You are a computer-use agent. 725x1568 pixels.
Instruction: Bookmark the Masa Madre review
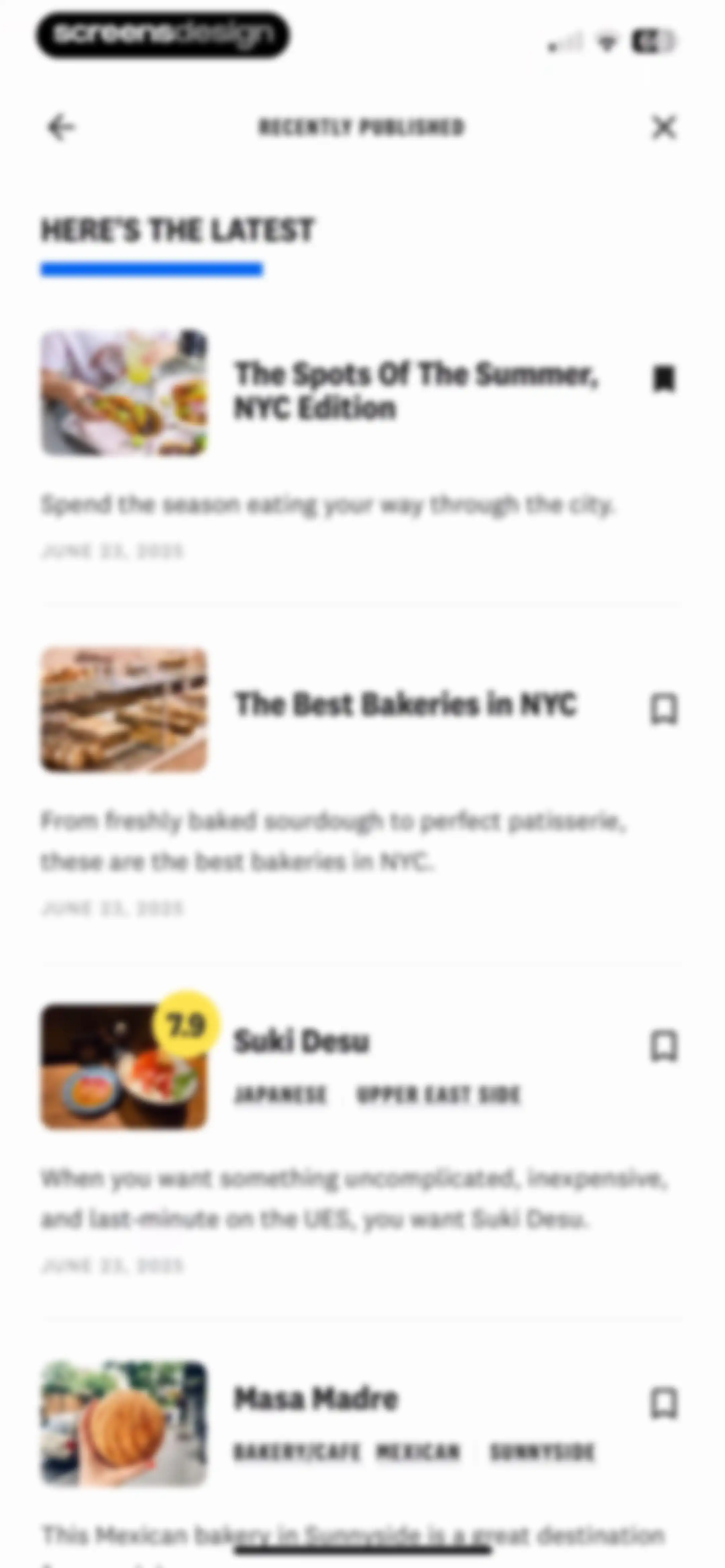click(x=664, y=1404)
